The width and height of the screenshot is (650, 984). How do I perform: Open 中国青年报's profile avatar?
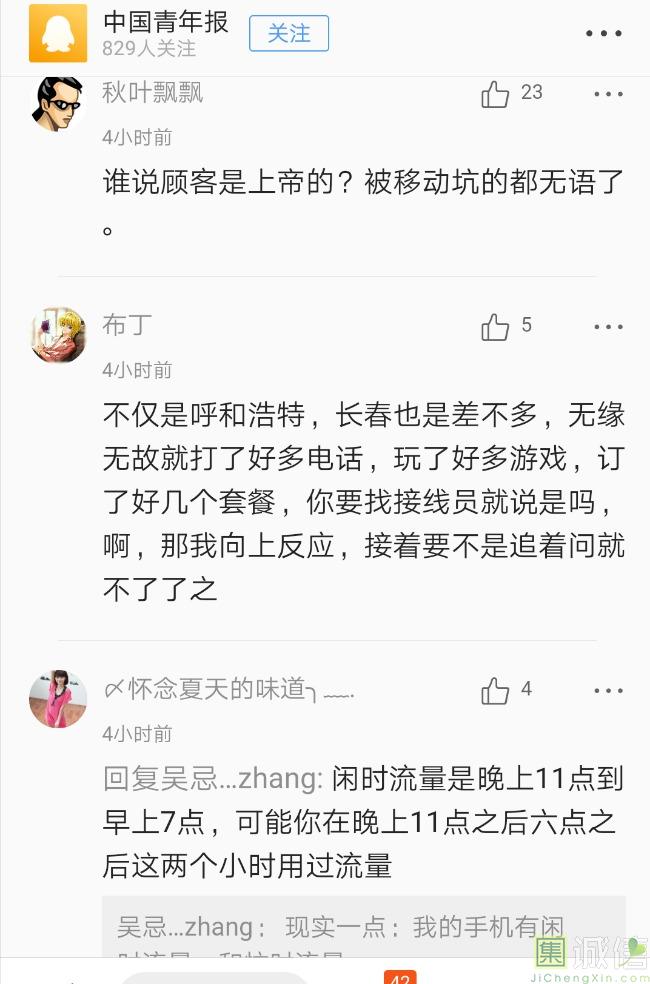(58, 33)
